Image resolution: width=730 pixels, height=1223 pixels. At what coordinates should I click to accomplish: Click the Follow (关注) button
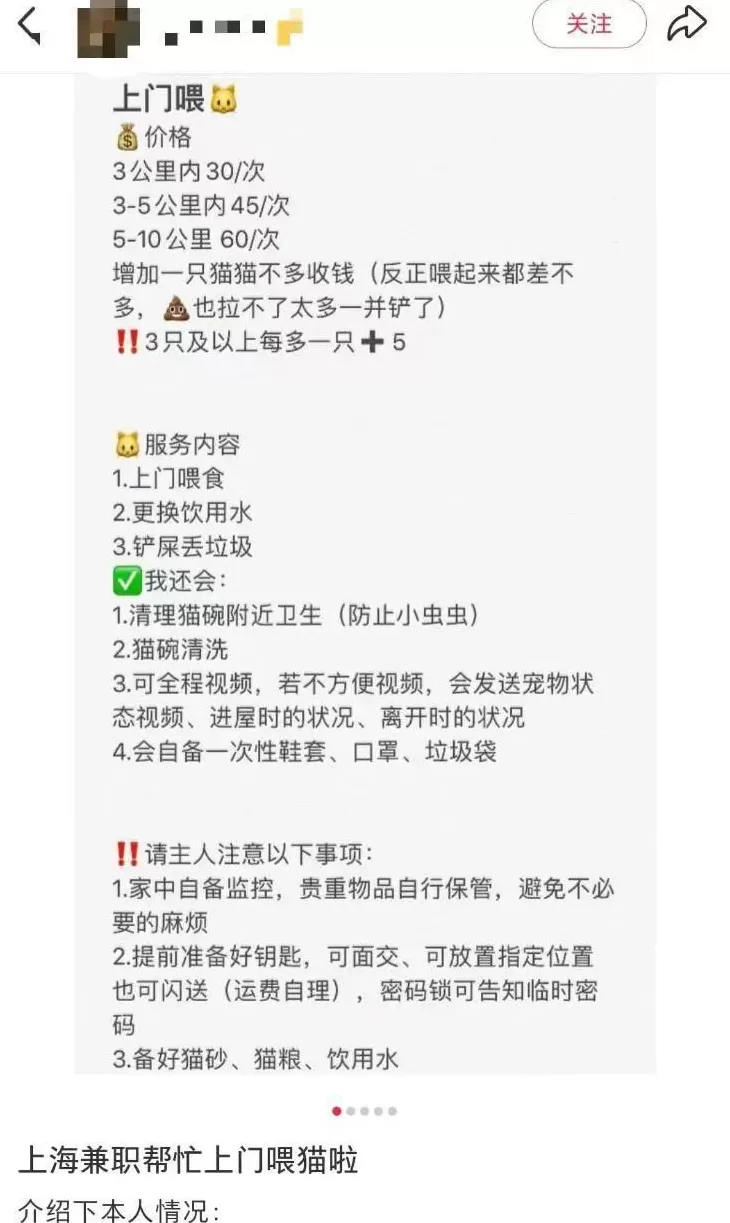click(589, 25)
